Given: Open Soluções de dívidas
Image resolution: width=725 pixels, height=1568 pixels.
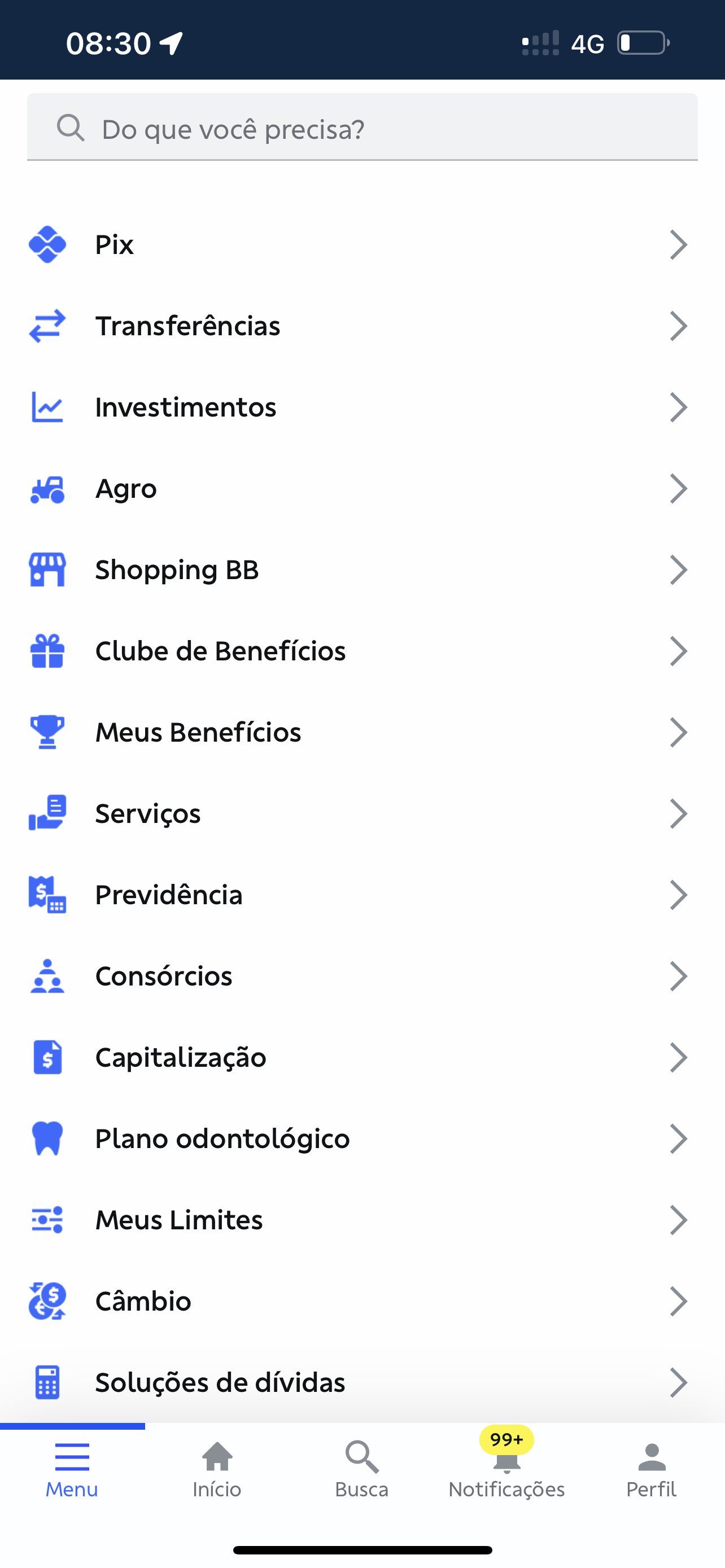Looking at the screenshot, I should pyautogui.click(x=362, y=1382).
